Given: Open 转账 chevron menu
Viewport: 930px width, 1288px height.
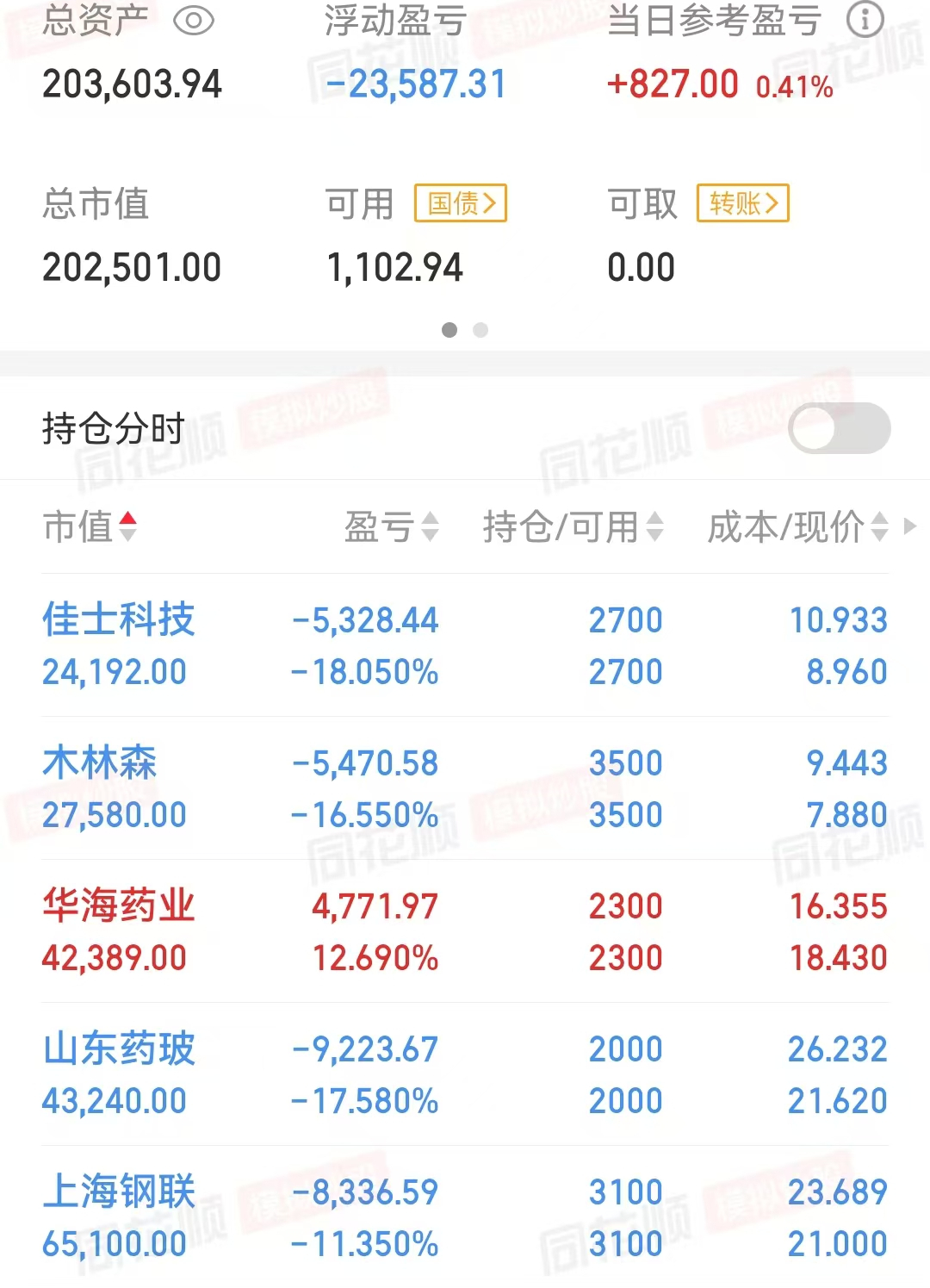Looking at the screenshot, I should (773, 204).
